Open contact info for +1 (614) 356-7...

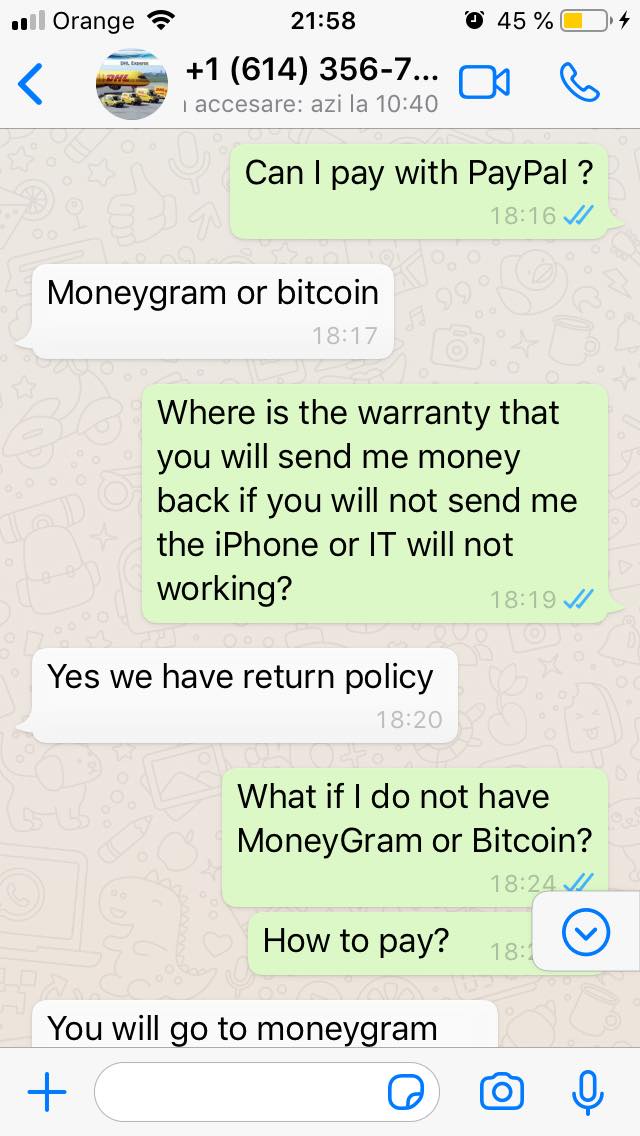[x=312, y=71]
